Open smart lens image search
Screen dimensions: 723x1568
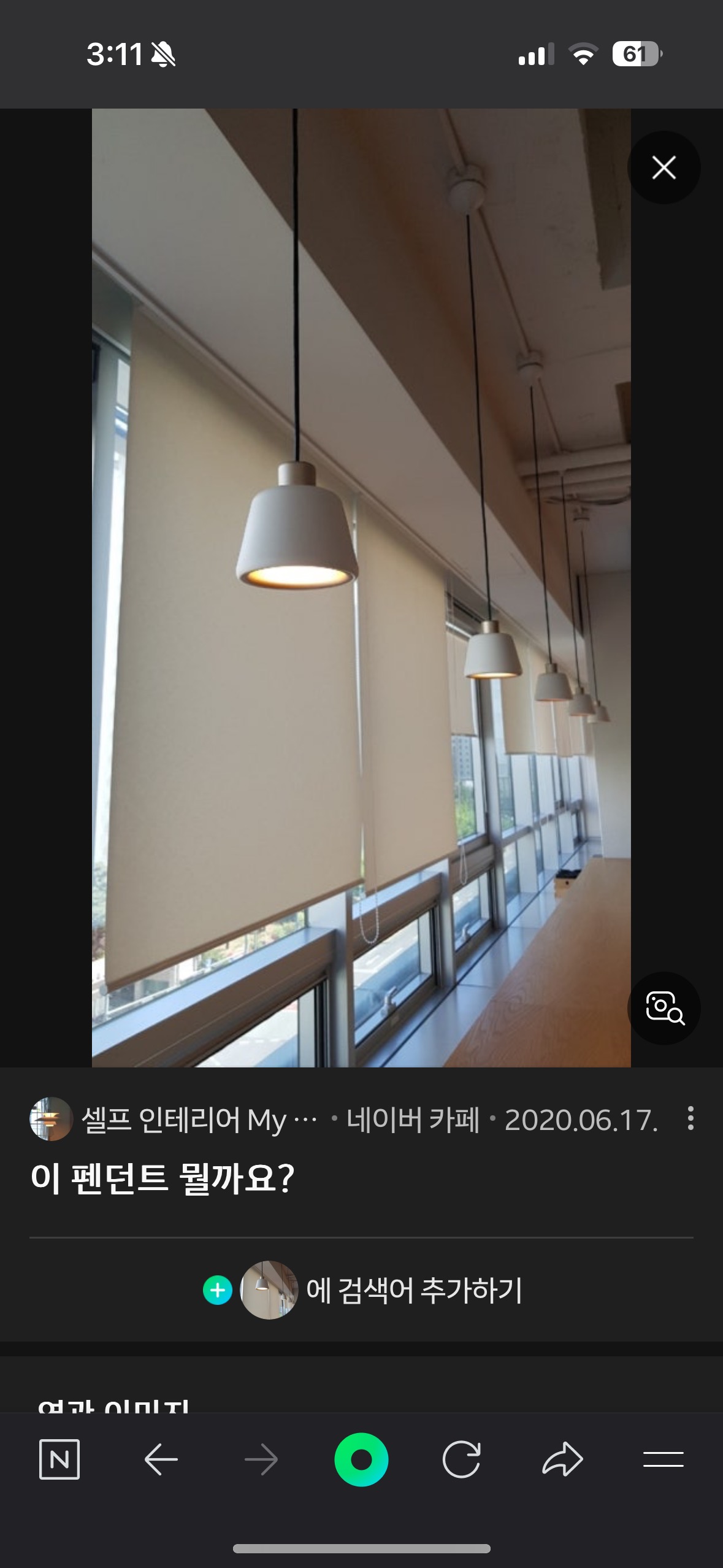point(664,1008)
